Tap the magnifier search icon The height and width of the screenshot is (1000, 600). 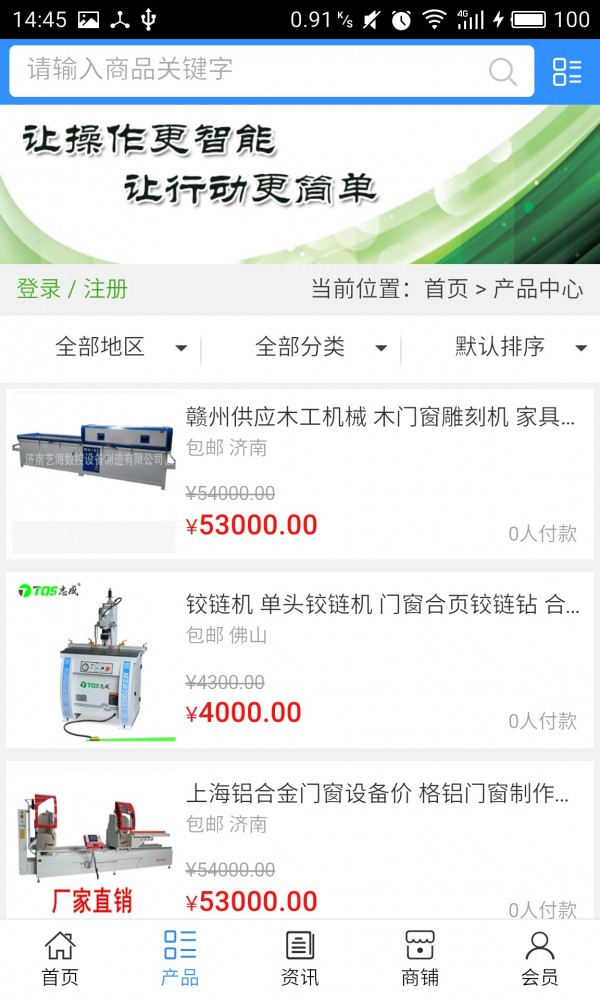tap(503, 71)
